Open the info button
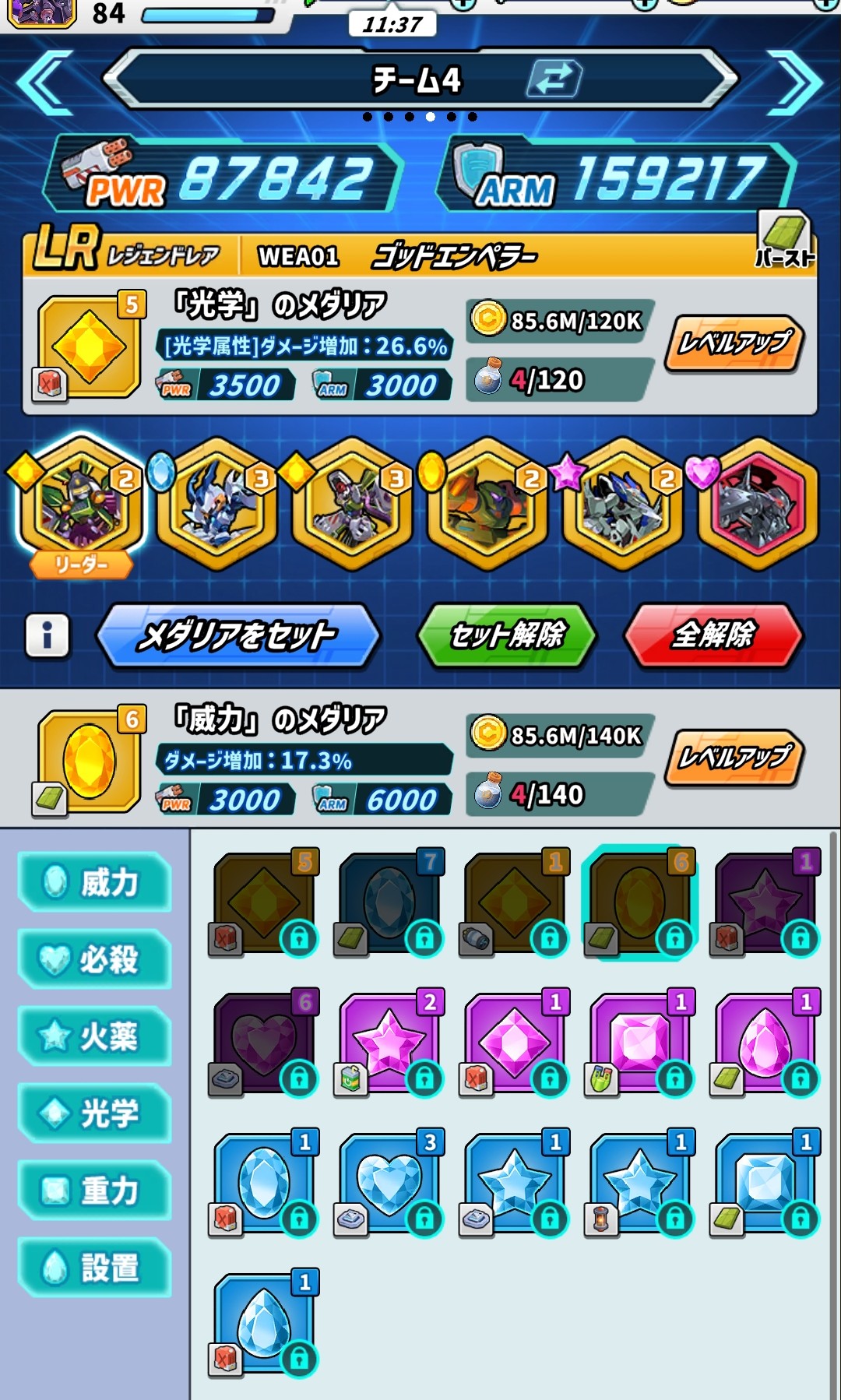Screen dimensions: 841x1400 (47, 635)
